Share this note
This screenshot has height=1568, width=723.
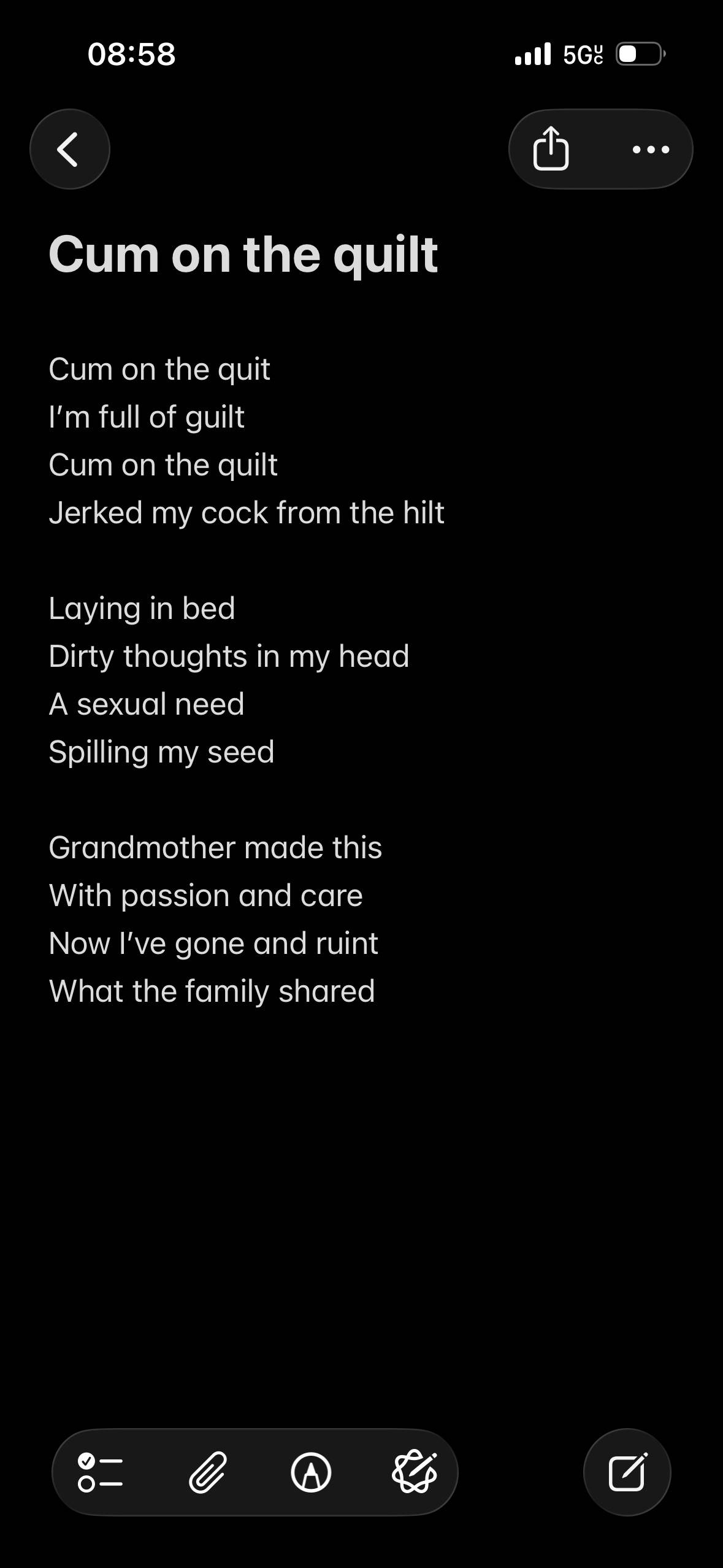point(551,148)
